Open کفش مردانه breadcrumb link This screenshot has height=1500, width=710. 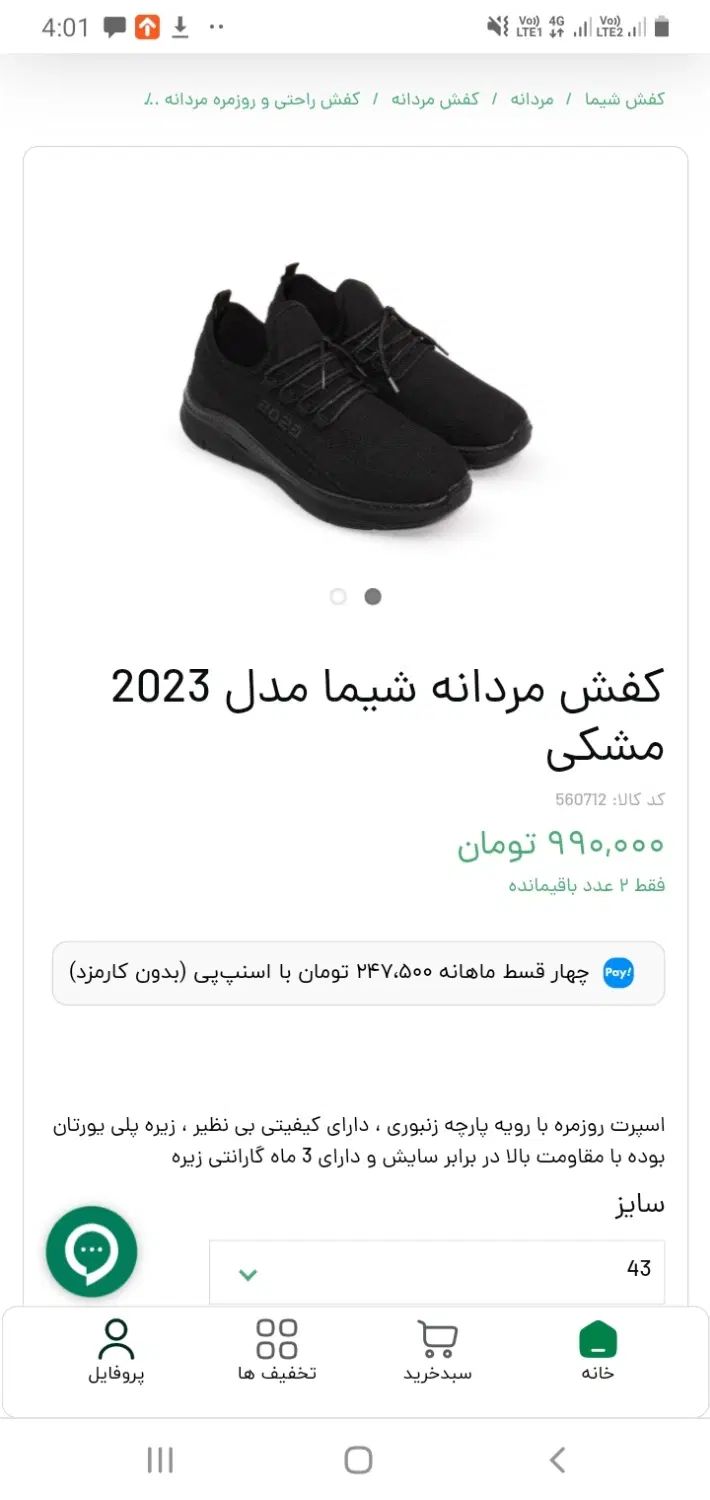tap(435, 99)
